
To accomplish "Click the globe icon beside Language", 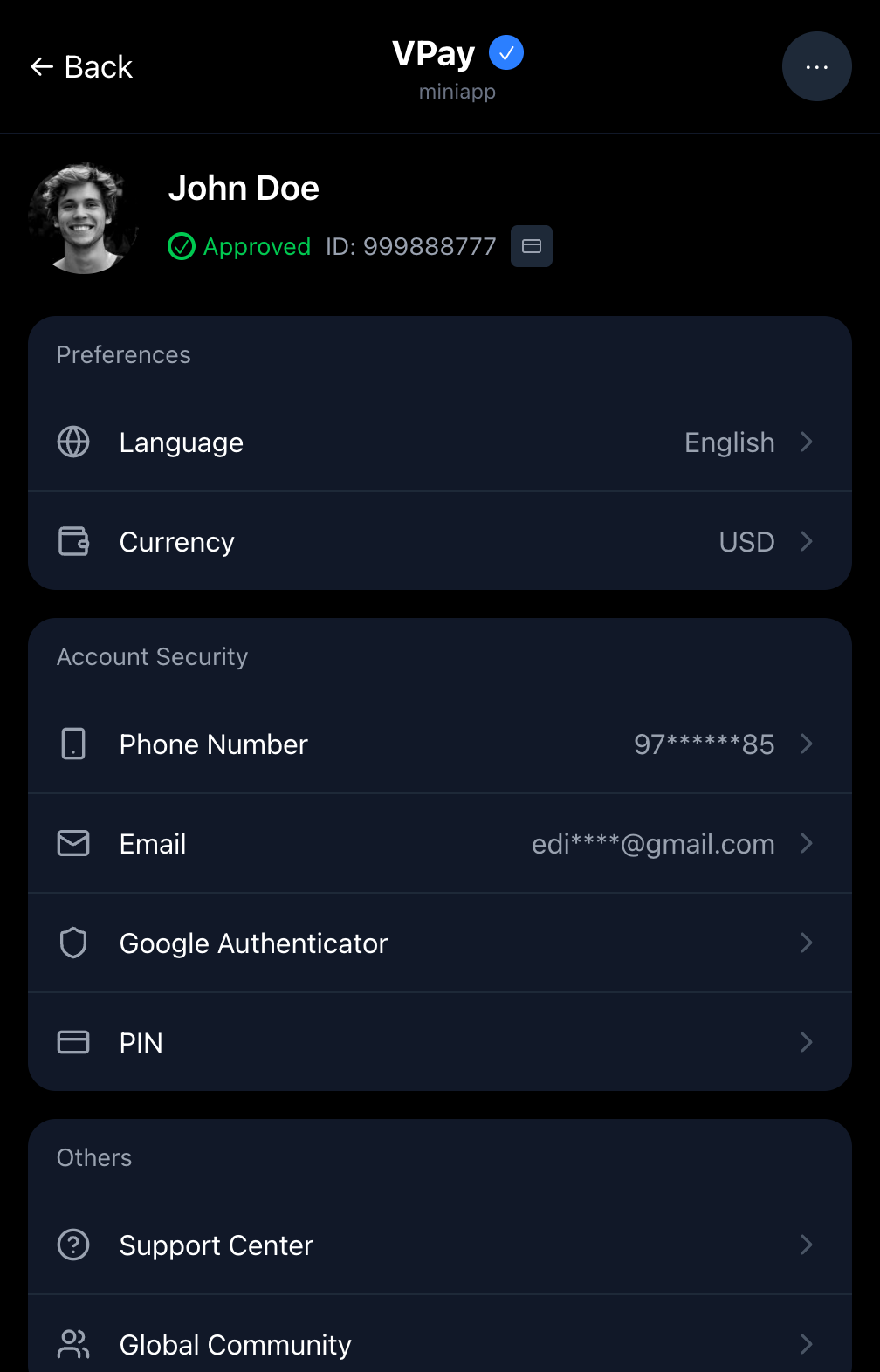I will coord(73,442).
